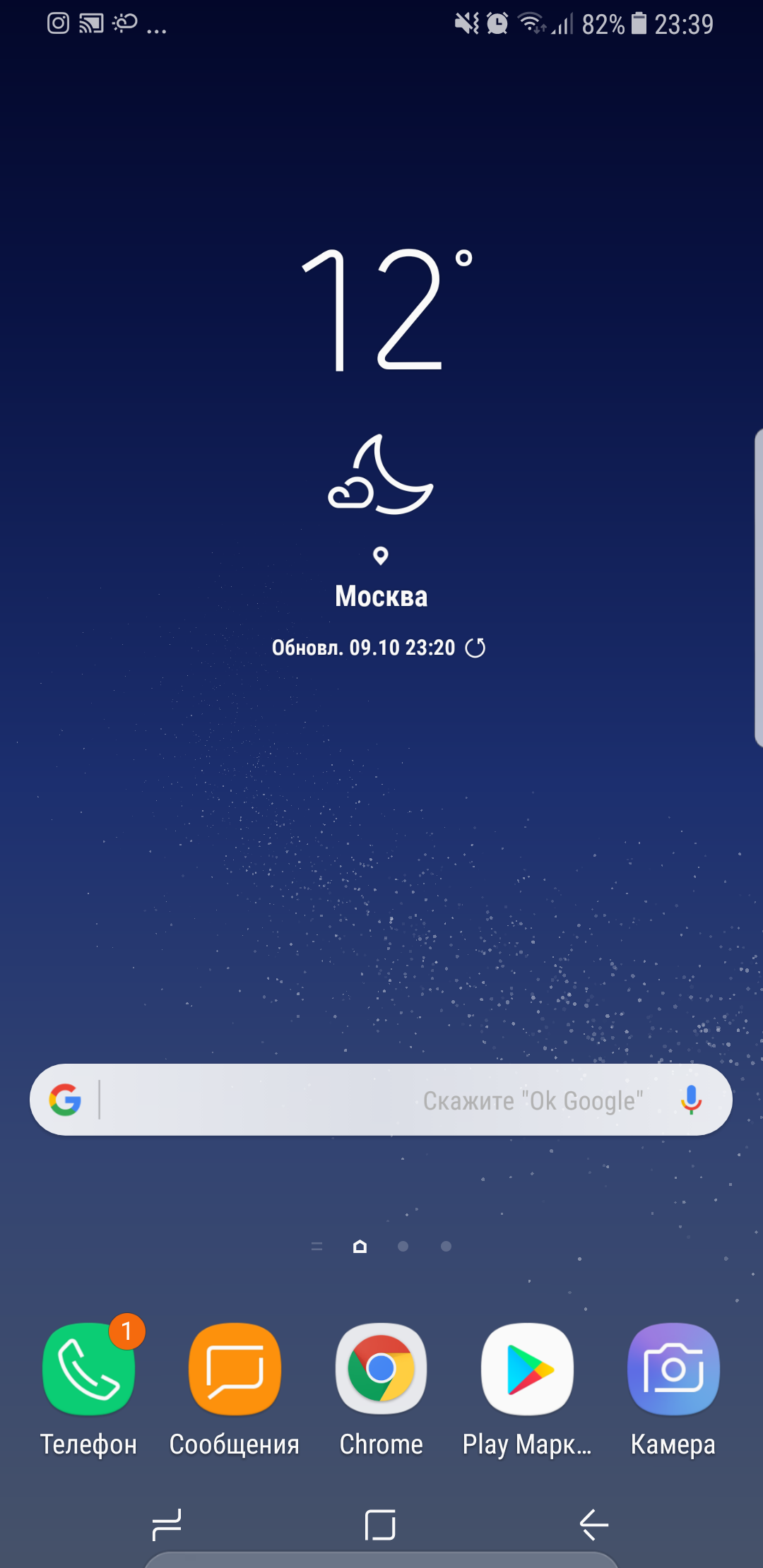
Task: Go to the home page indicator
Action: (x=360, y=1246)
